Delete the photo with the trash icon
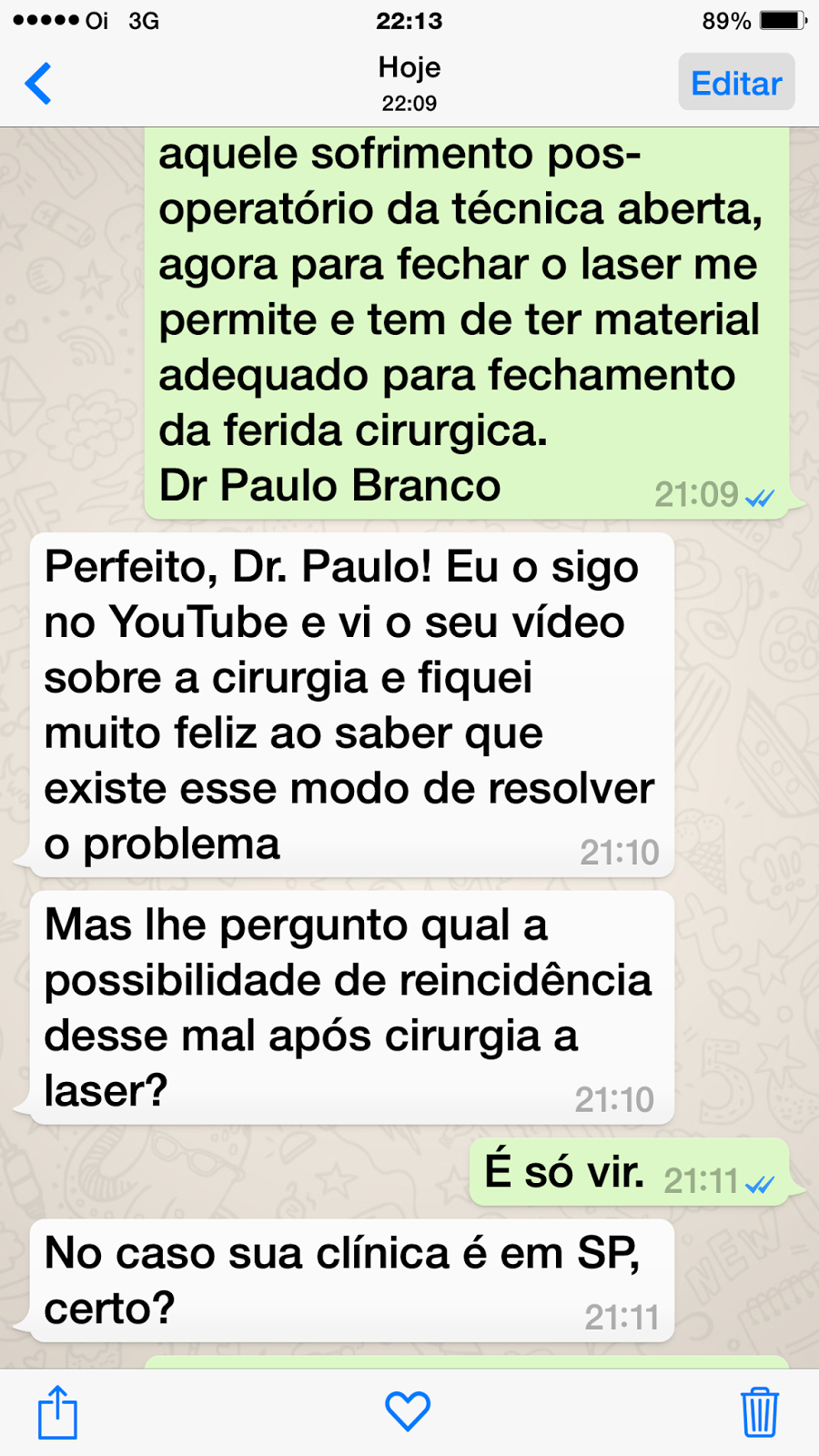 click(759, 1412)
